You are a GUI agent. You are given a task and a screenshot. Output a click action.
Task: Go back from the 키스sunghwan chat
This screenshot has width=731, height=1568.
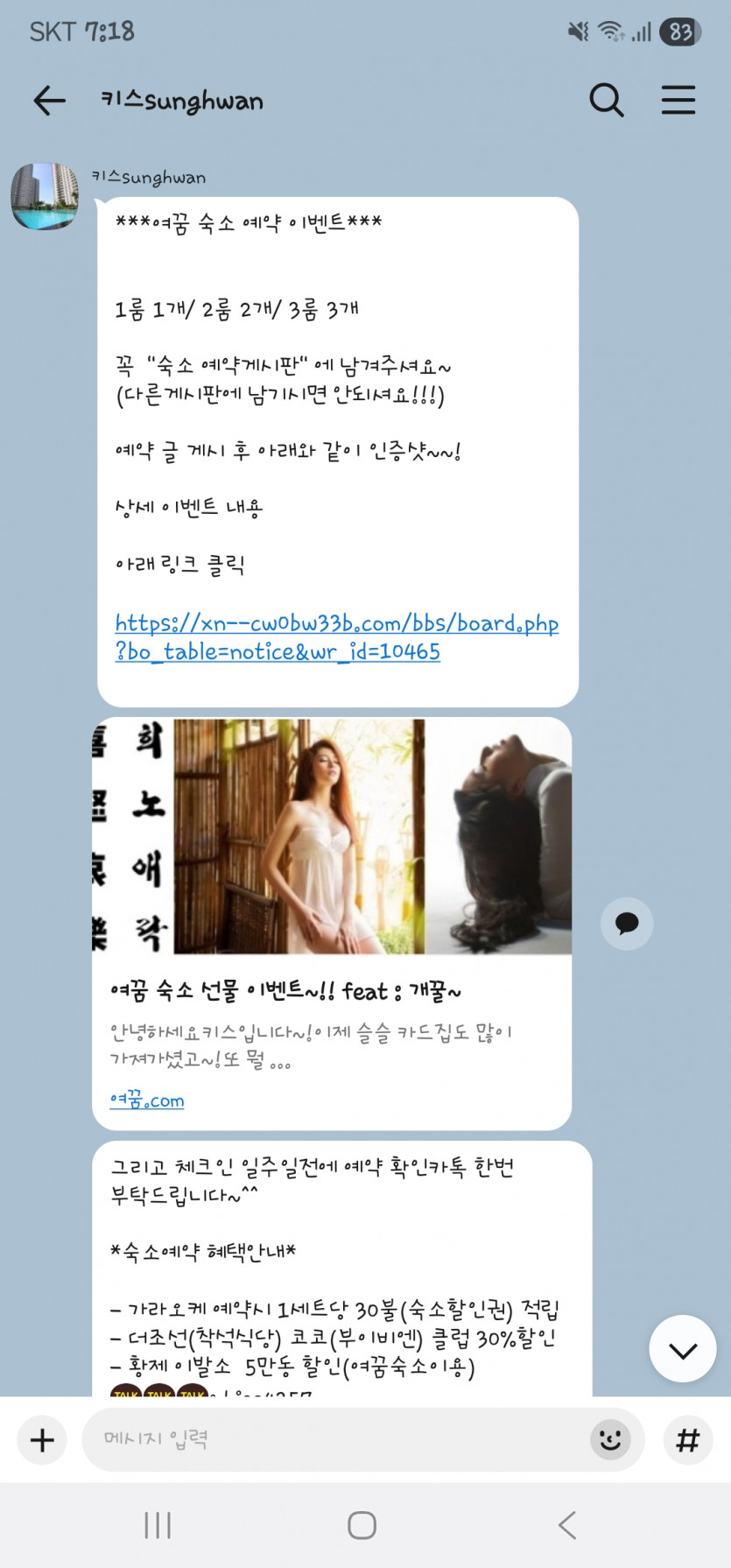(50, 101)
